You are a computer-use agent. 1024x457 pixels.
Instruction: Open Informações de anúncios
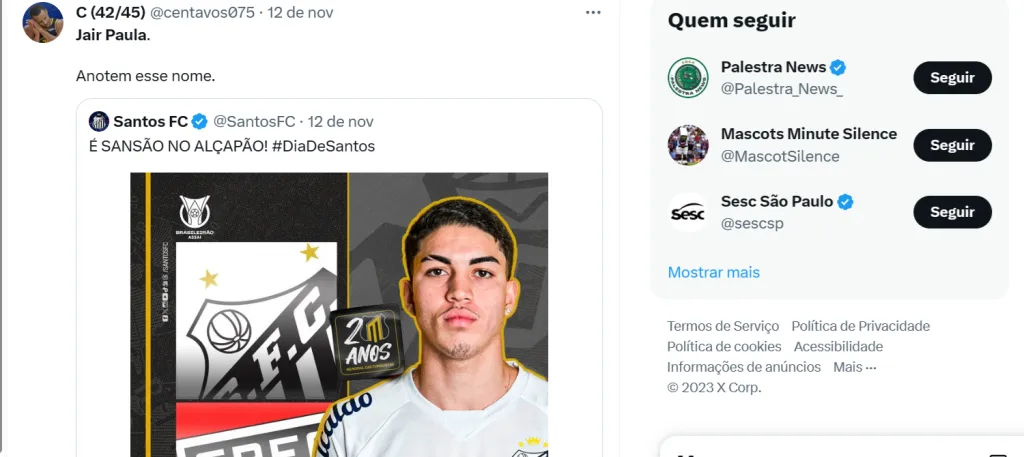(x=744, y=367)
